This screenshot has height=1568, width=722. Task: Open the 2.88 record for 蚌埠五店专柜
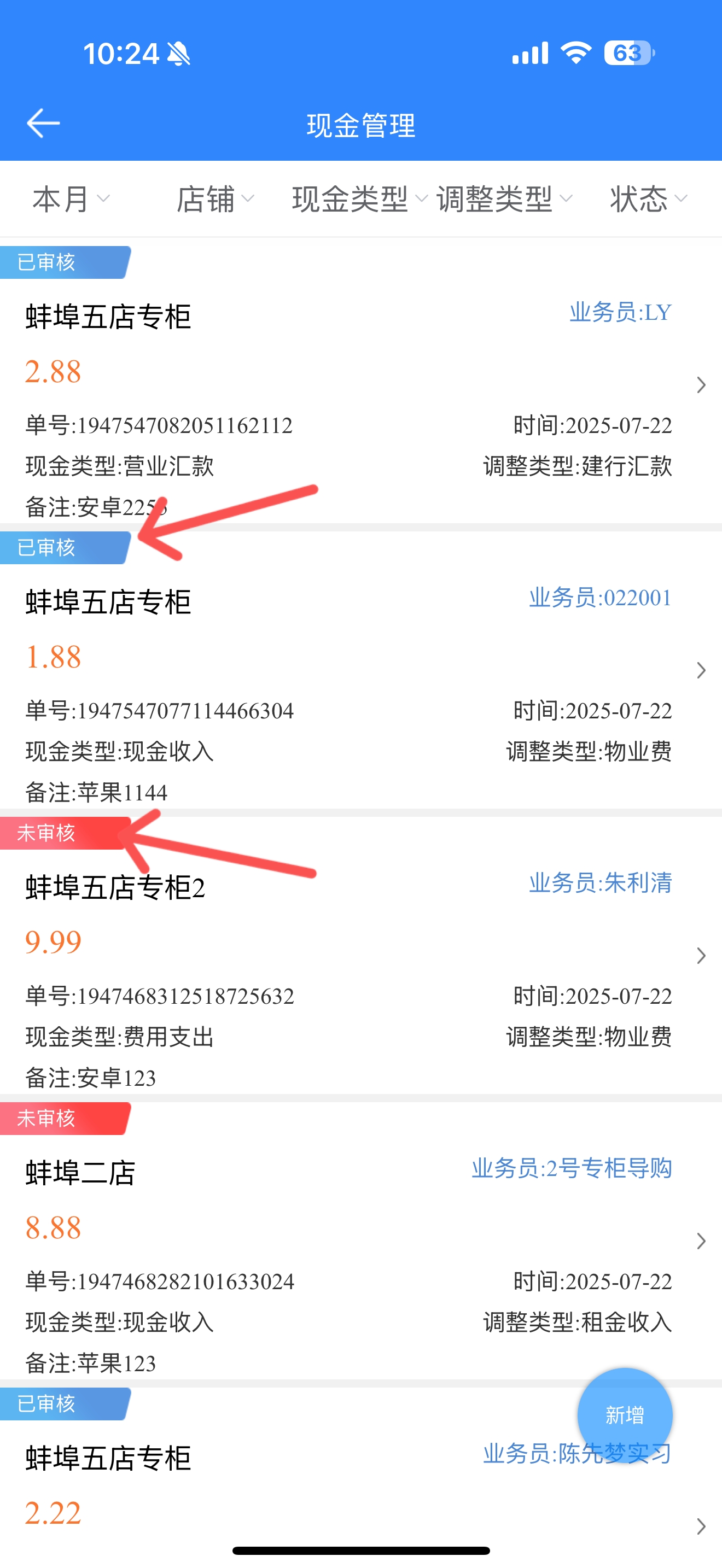click(x=361, y=384)
